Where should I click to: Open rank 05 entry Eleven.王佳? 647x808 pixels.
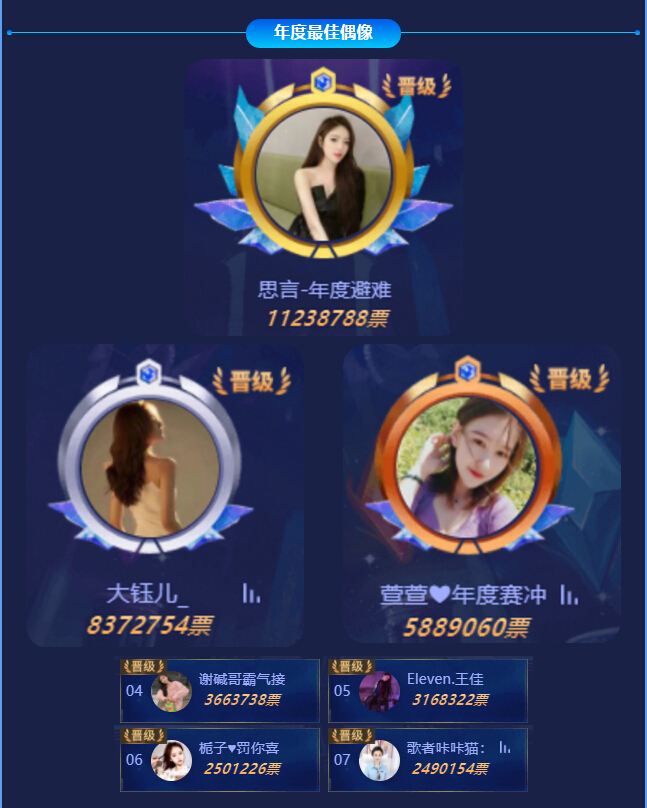pyautogui.click(x=428, y=690)
